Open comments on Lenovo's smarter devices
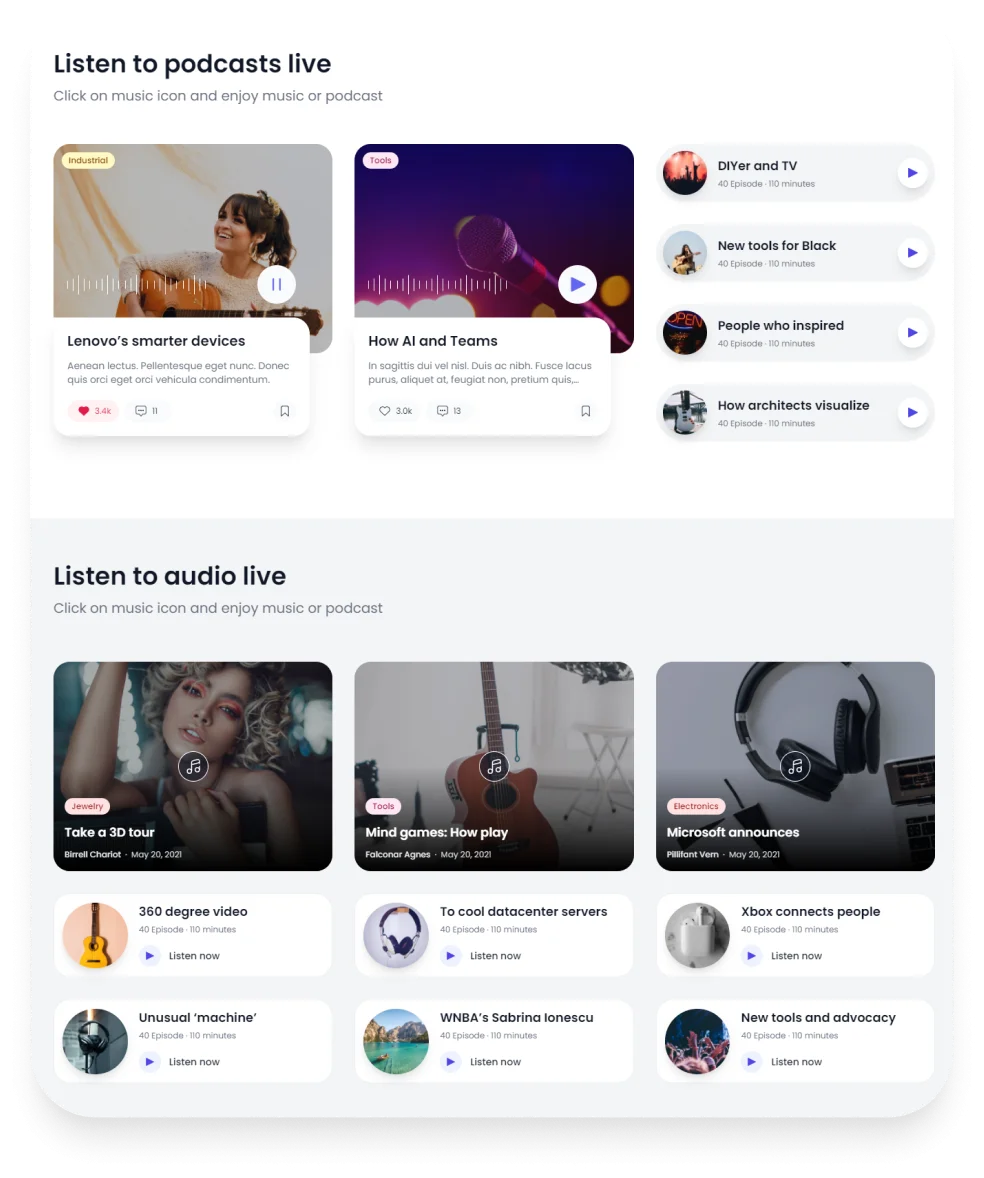This screenshot has height=1178, width=984. coord(147,411)
